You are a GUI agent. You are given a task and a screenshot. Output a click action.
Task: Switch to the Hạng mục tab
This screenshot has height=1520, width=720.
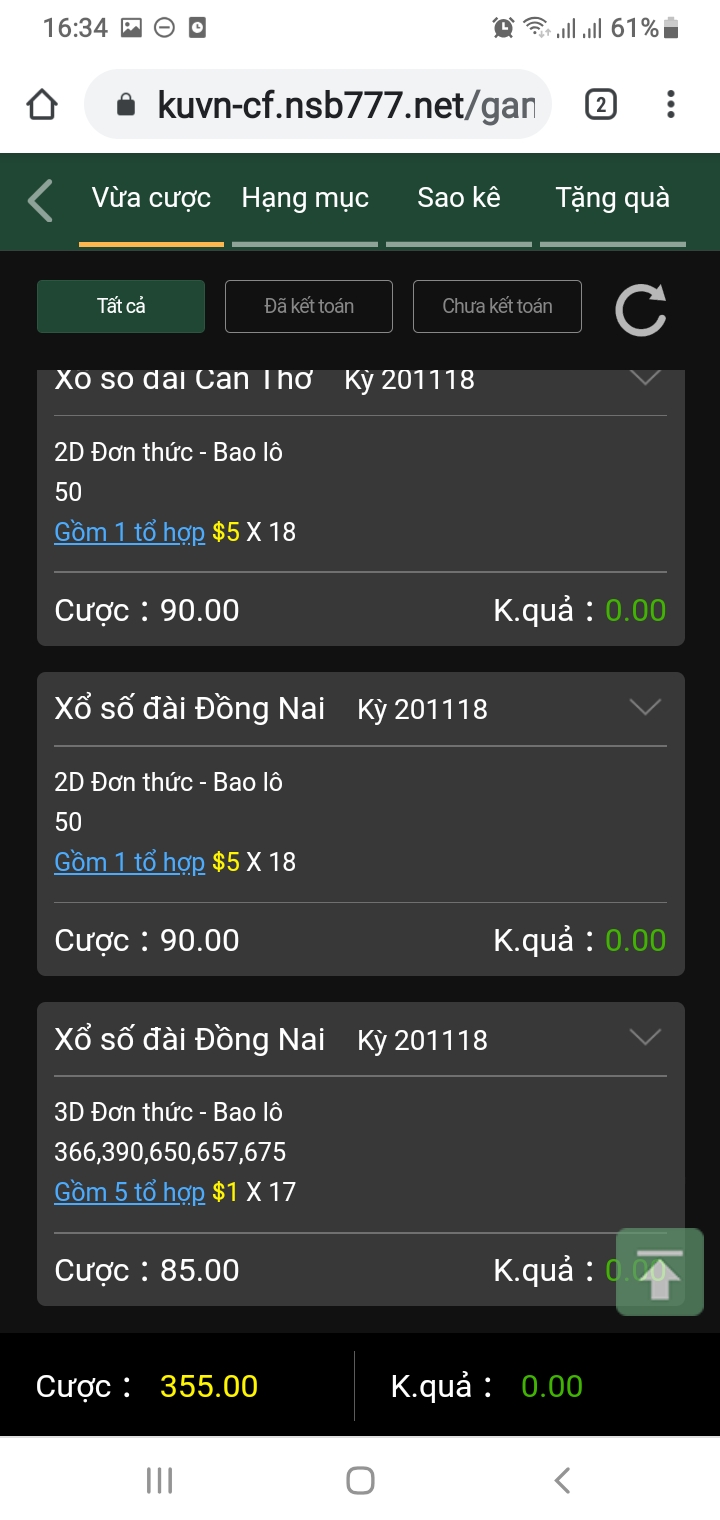305,199
